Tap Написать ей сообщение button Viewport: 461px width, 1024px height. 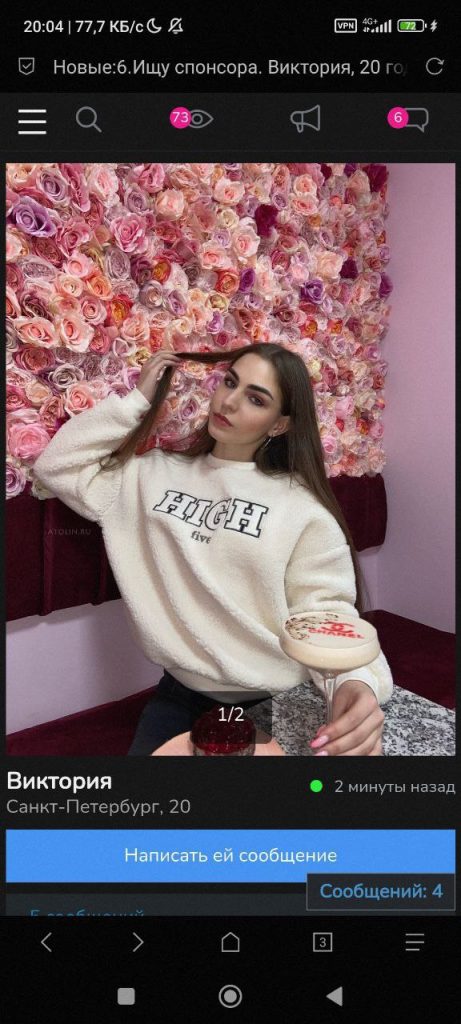point(230,856)
